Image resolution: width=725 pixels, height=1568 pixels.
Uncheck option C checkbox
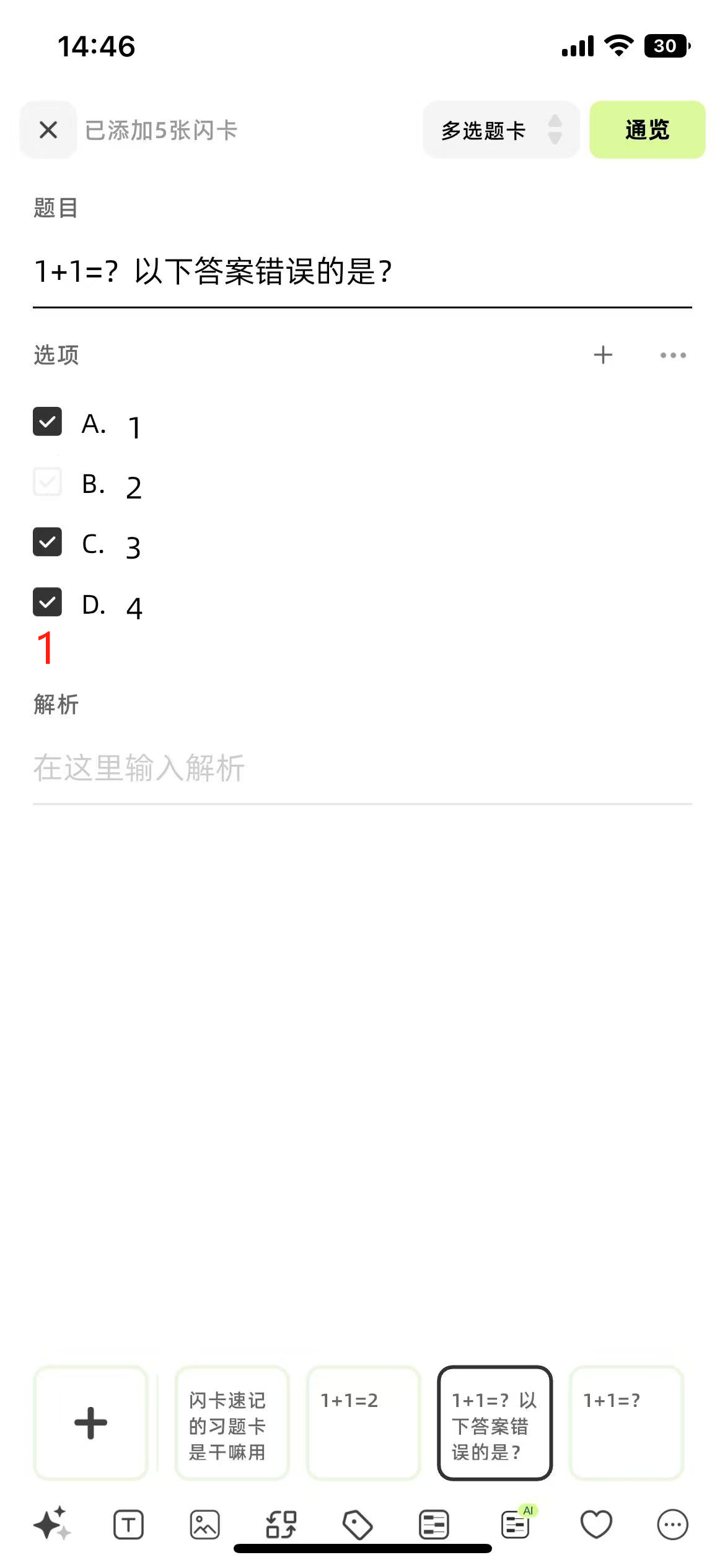point(47,542)
